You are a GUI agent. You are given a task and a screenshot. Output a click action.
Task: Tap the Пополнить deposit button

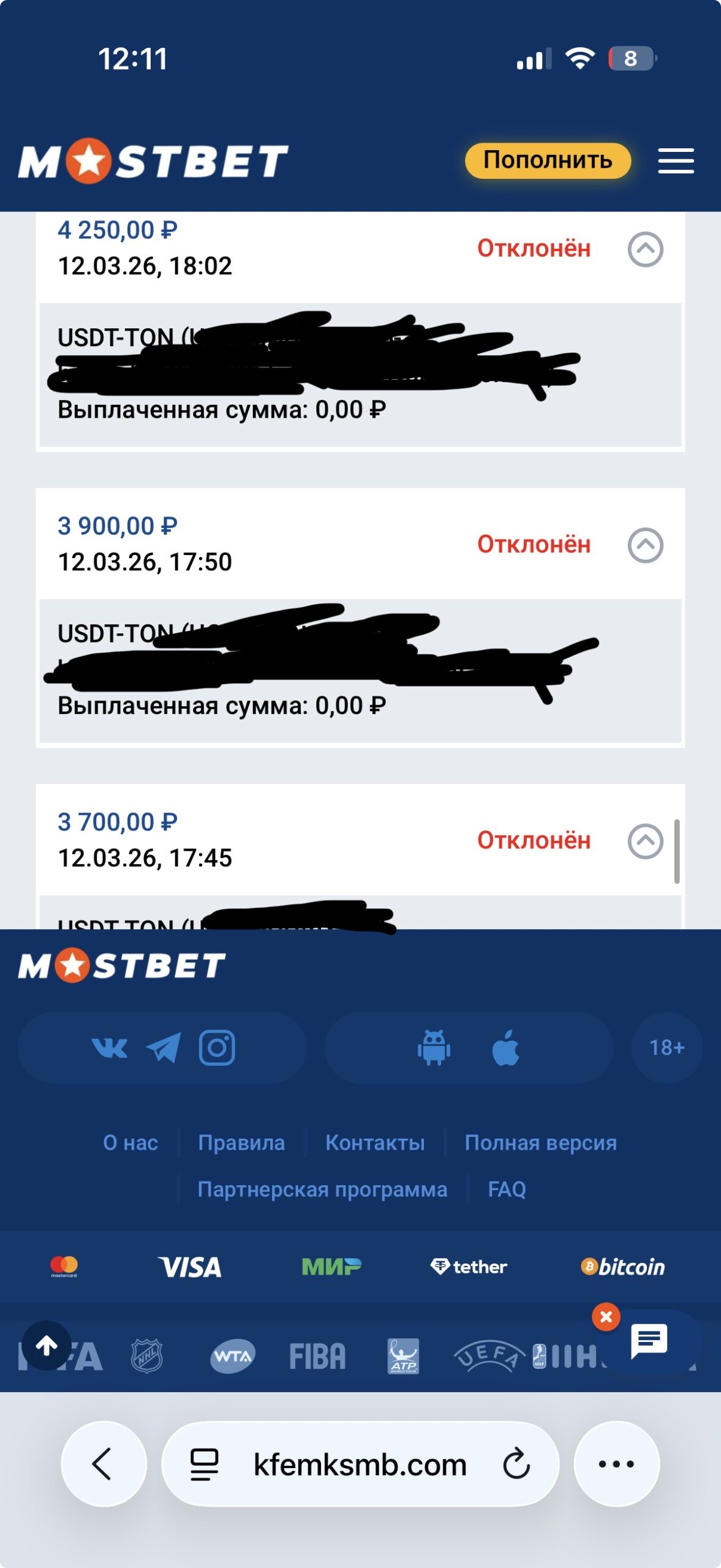547,160
